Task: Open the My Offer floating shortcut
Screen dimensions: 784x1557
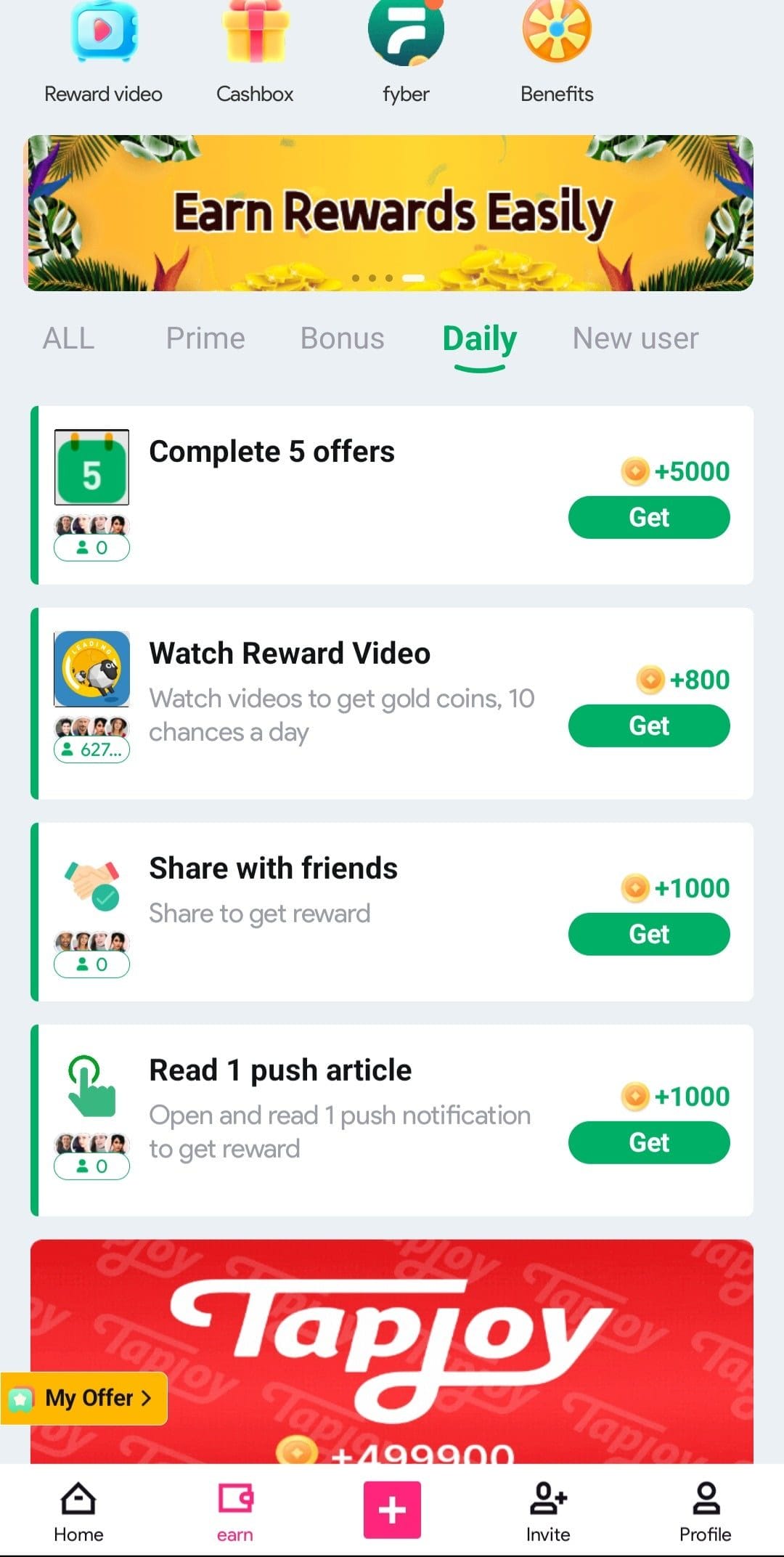Action: (83, 1398)
